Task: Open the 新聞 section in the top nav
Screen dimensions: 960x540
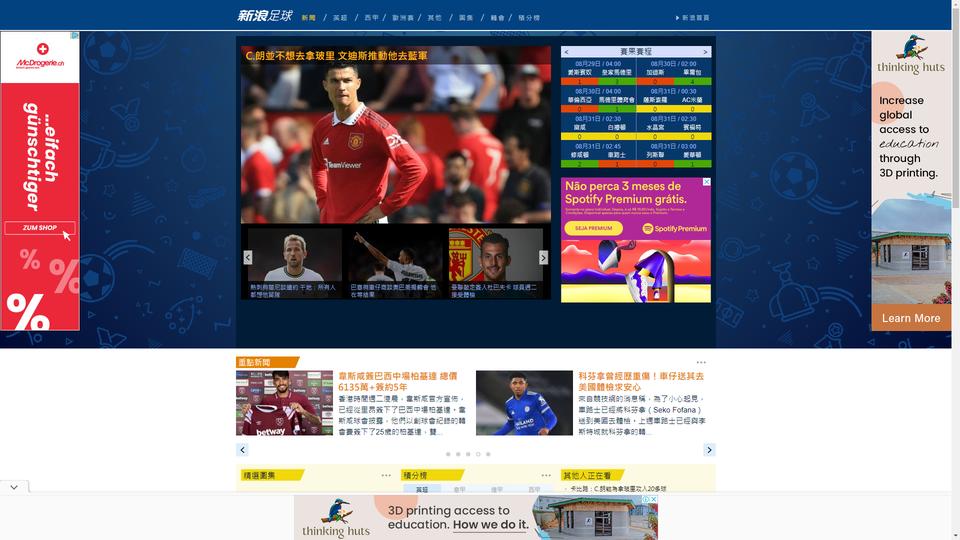Action: [308, 18]
